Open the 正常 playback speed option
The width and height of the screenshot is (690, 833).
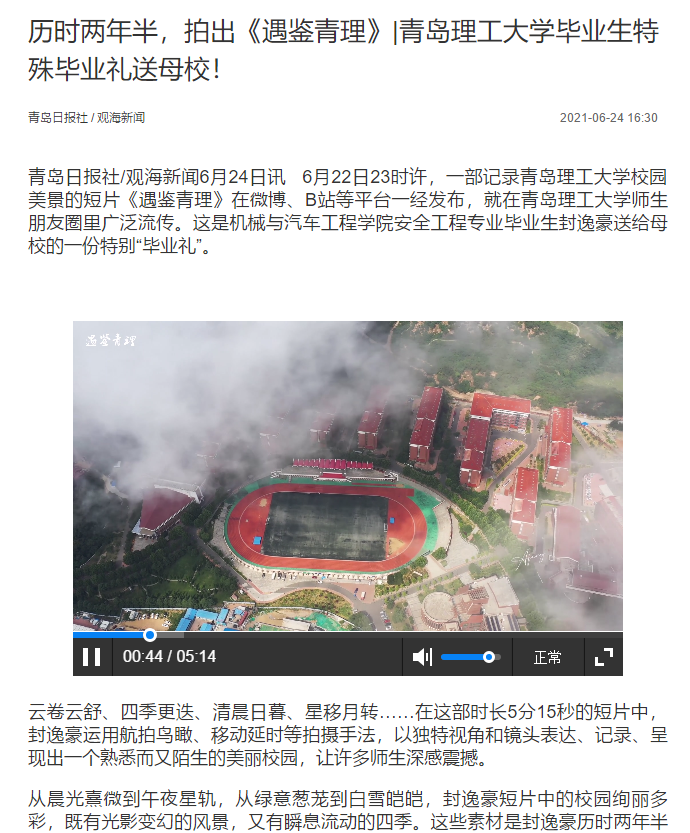(x=547, y=657)
